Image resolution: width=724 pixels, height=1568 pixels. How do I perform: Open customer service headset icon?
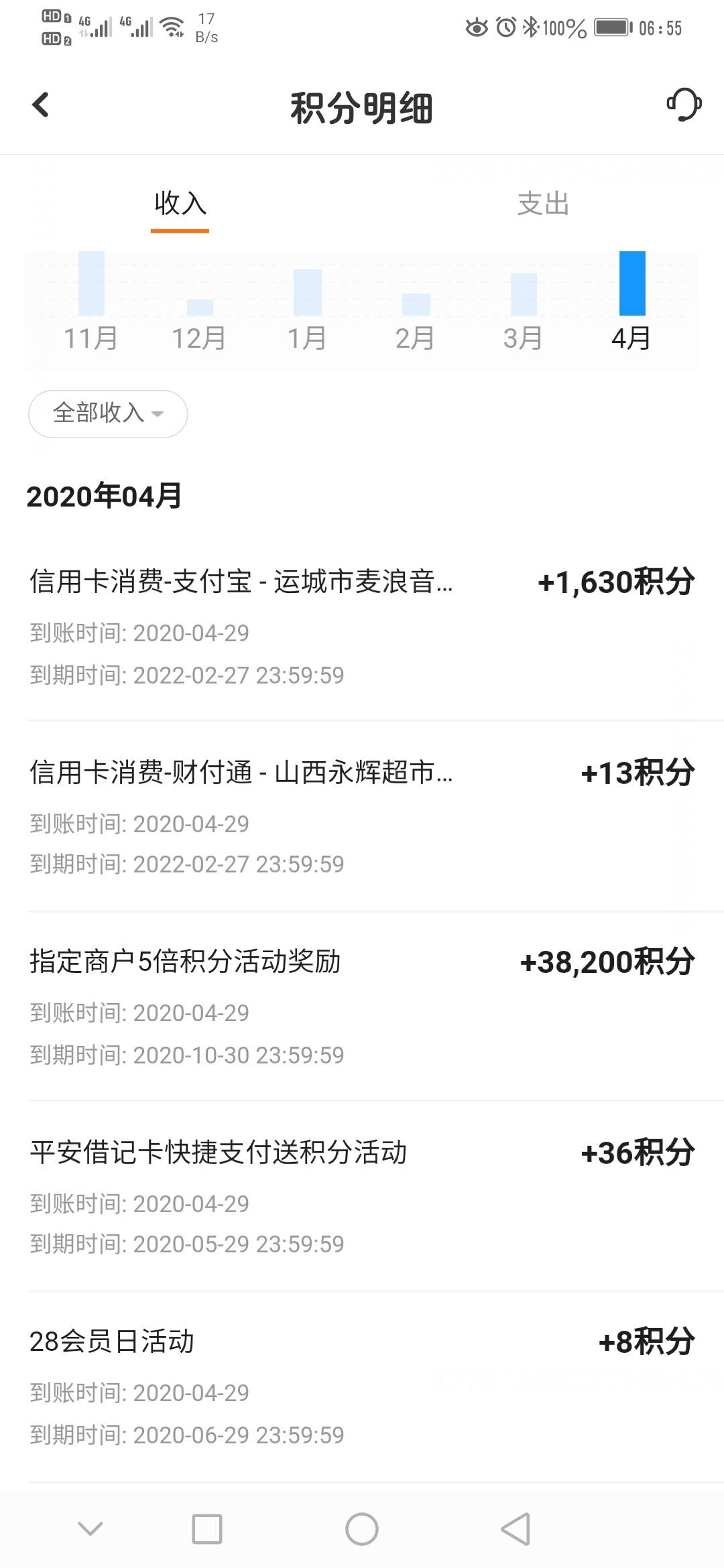684,105
